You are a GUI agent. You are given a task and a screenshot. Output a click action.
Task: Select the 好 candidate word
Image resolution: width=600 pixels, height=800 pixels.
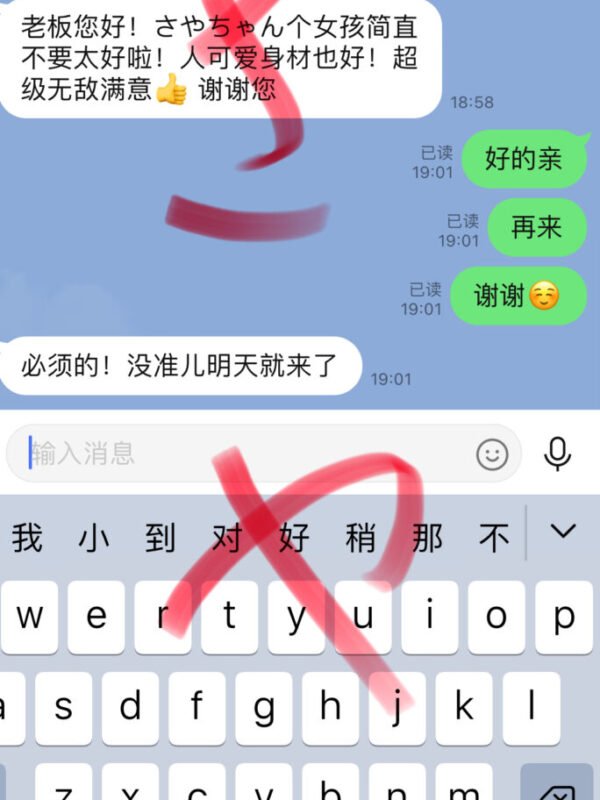coord(294,539)
